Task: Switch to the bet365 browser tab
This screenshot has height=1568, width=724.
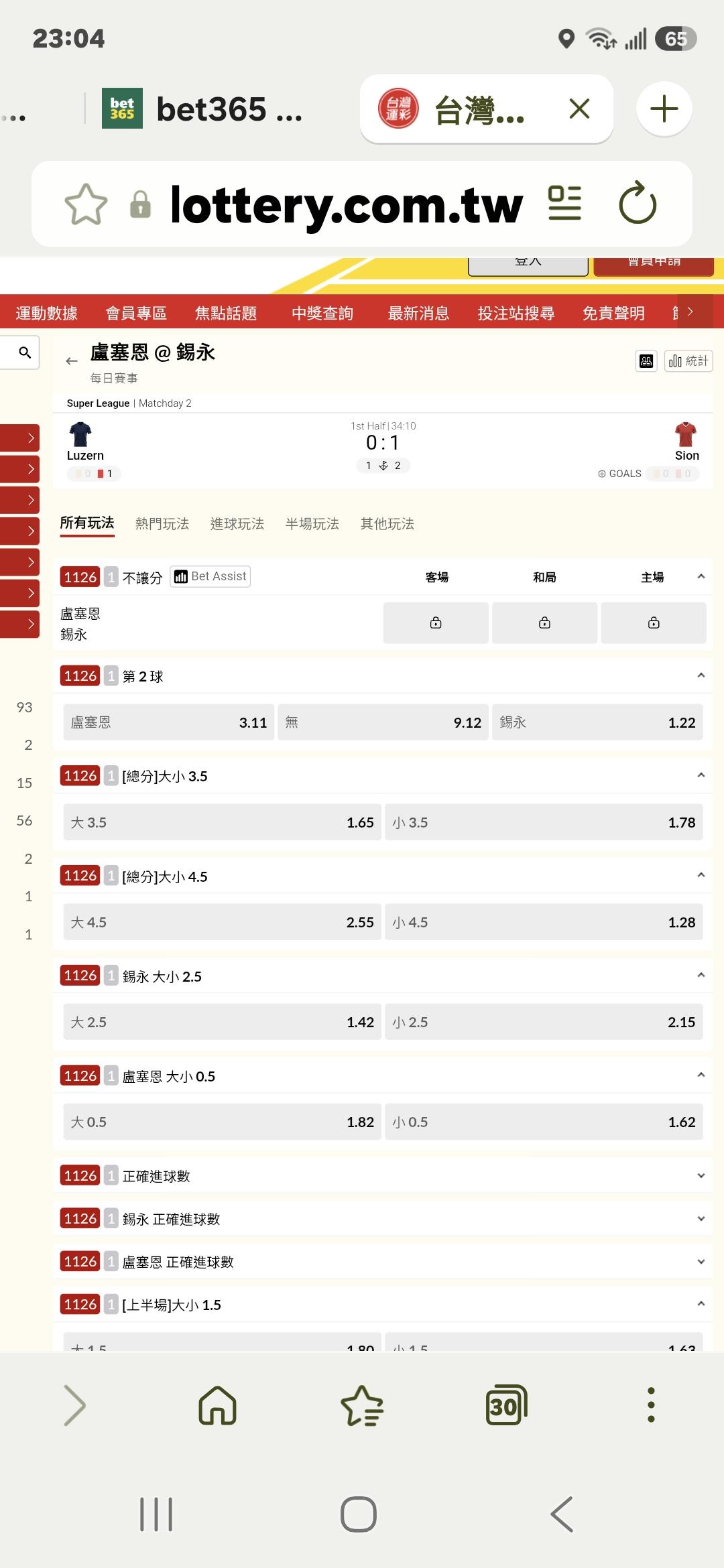Action: pos(202,109)
